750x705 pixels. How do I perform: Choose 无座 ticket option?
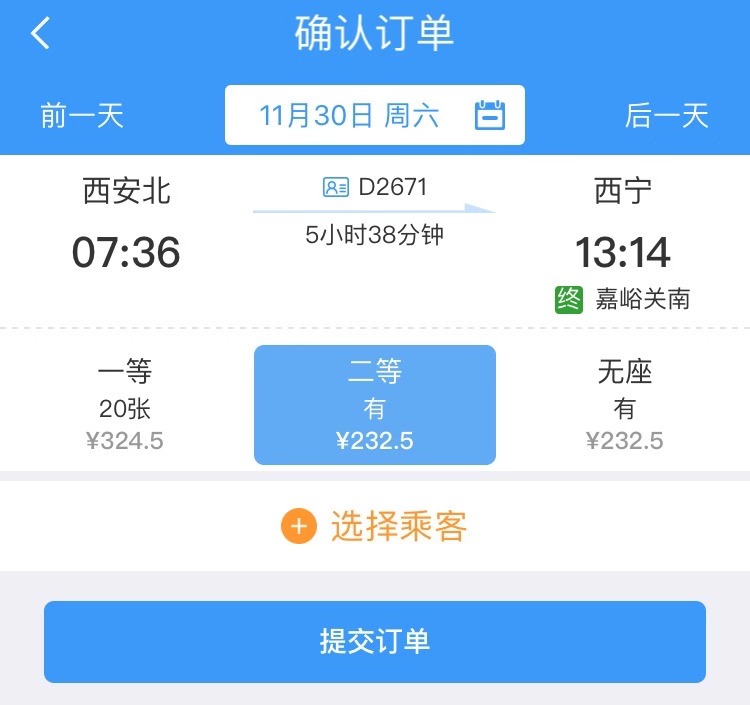click(x=624, y=405)
